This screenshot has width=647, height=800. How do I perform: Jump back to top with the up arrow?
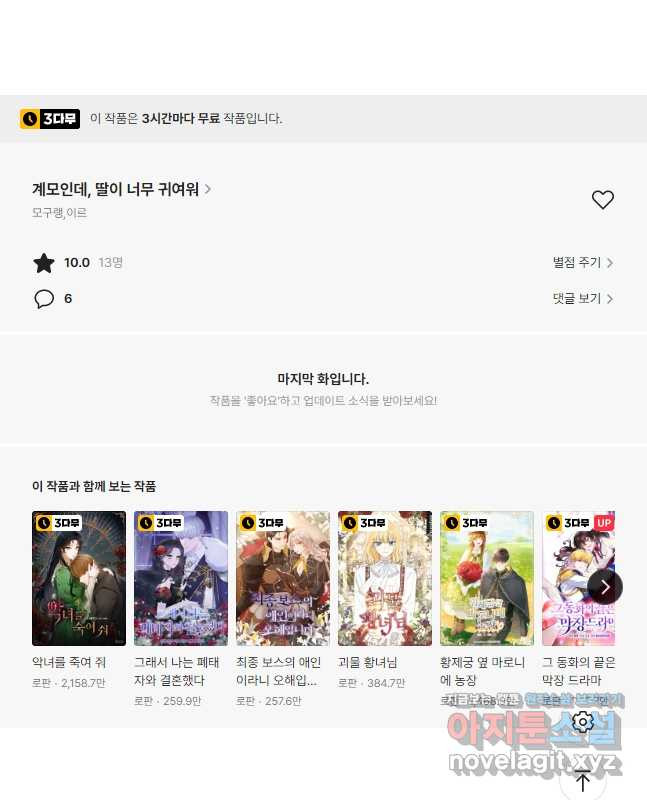(583, 781)
